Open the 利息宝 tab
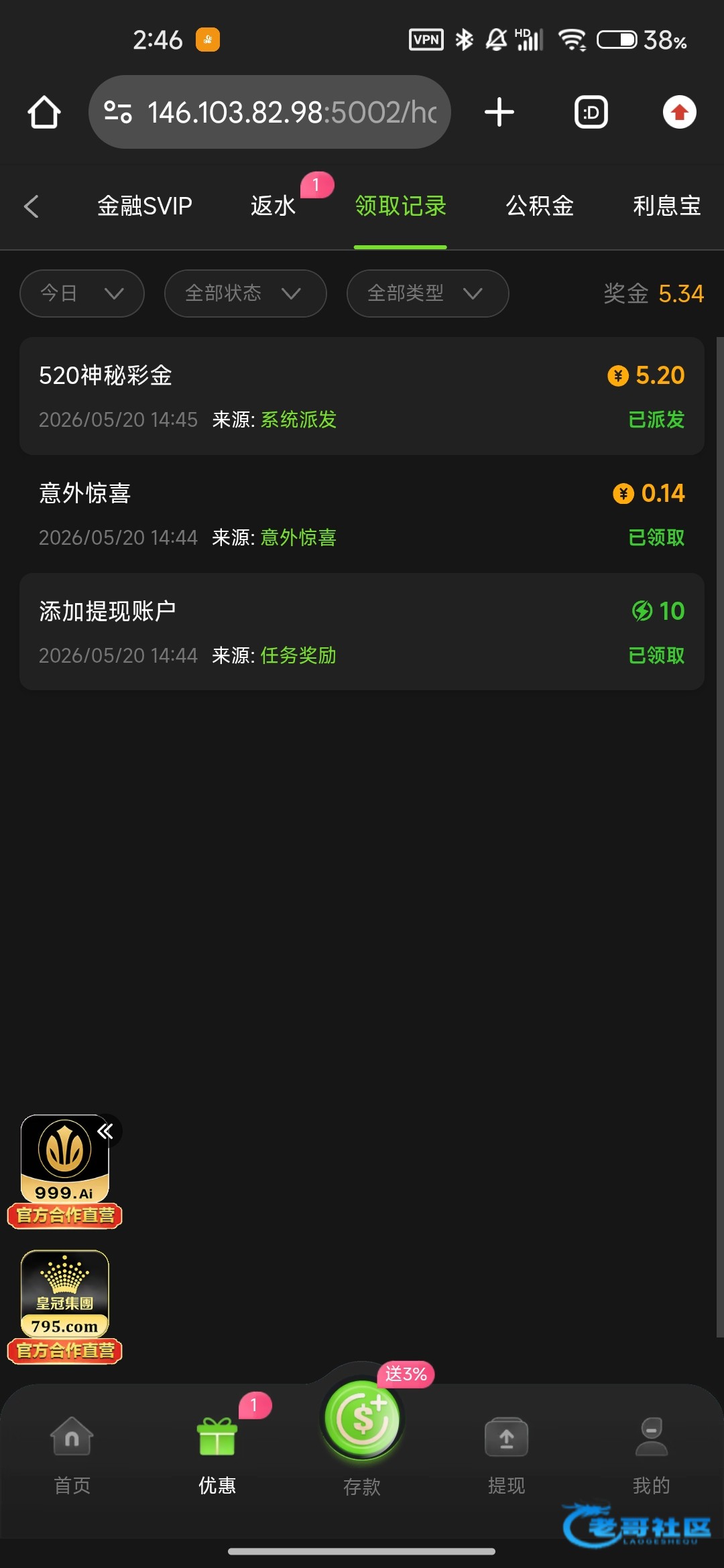Viewport: 724px width, 1568px height. [667, 206]
